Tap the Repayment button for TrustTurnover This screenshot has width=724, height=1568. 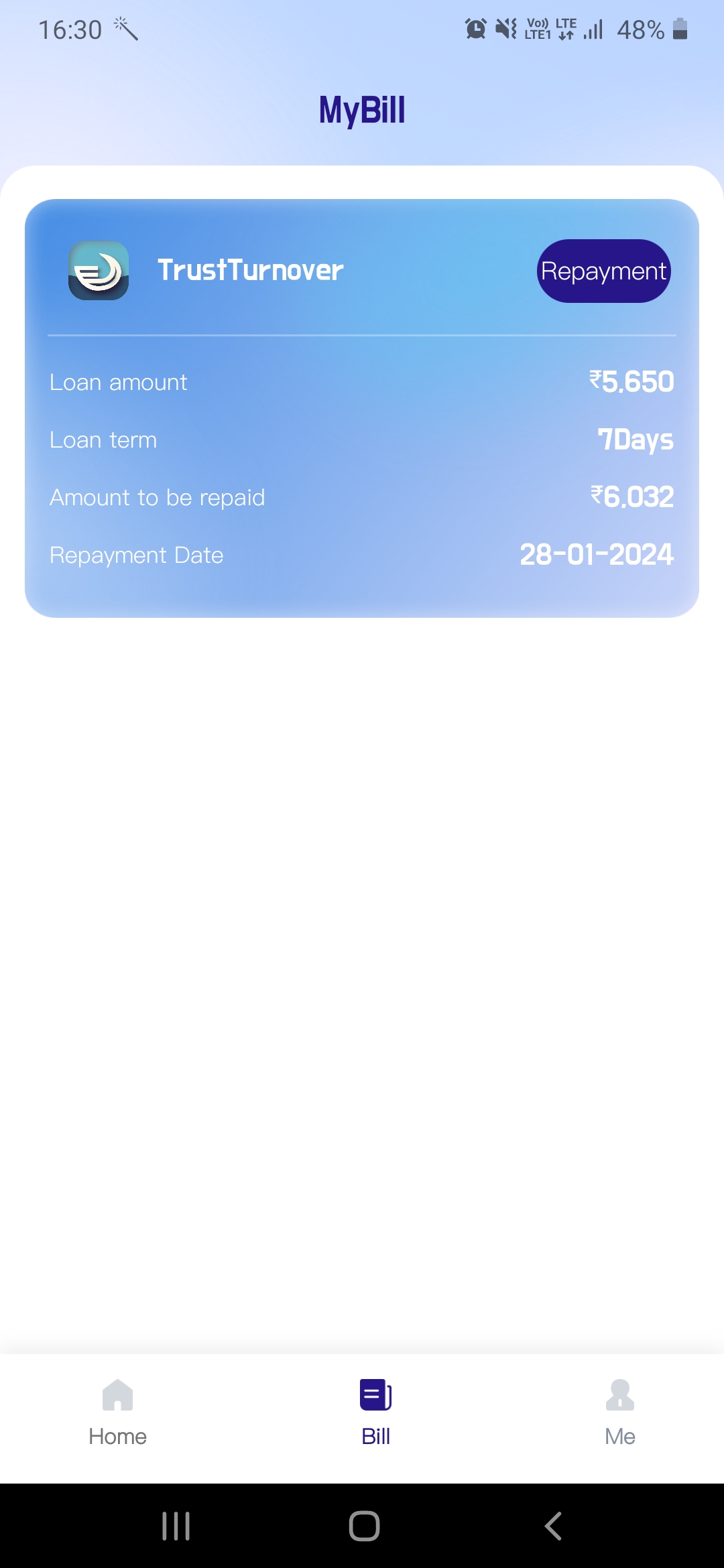click(x=603, y=271)
